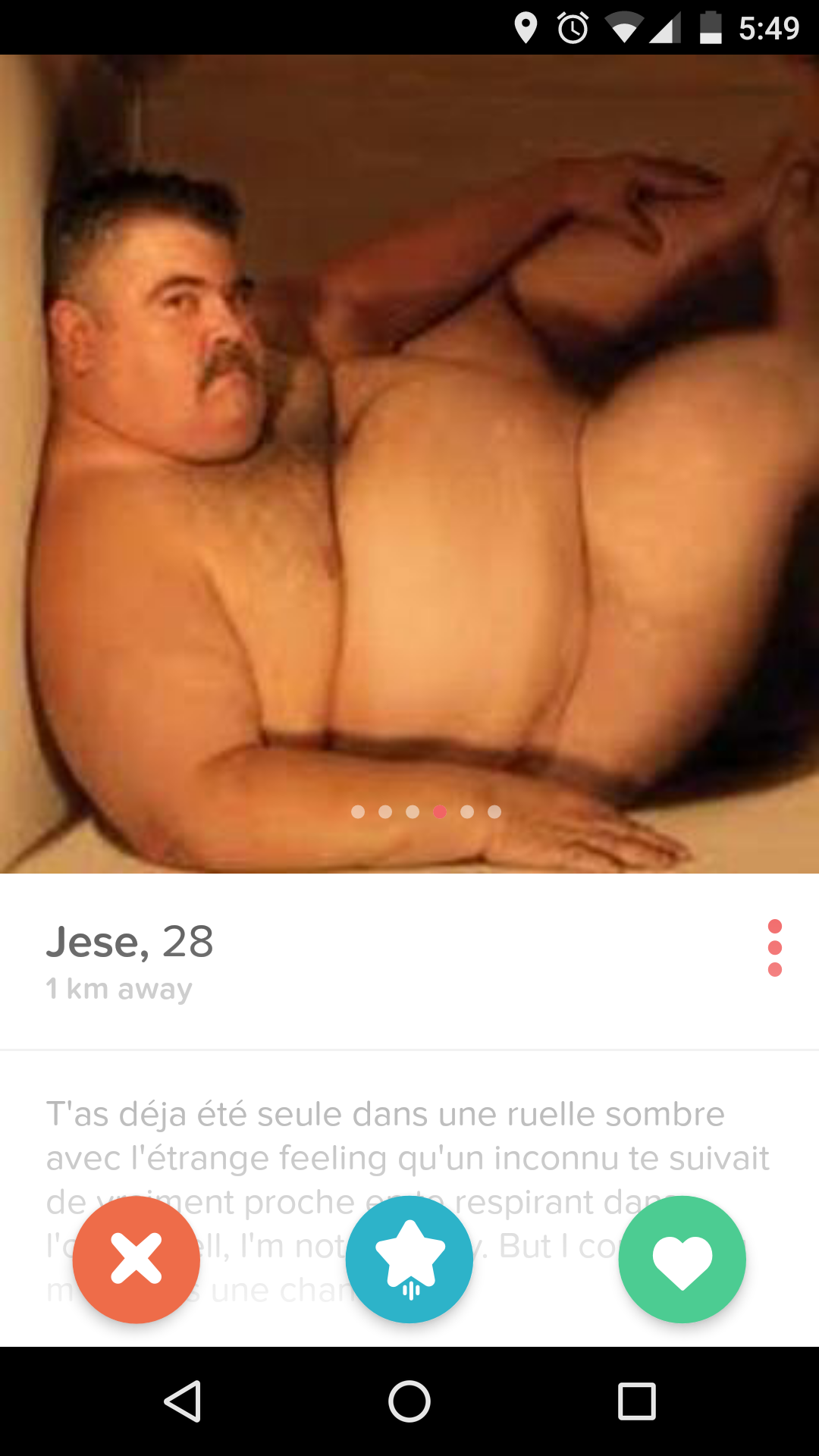
Task: Dislike Jese's profile with the red X
Action: click(136, 1260)
